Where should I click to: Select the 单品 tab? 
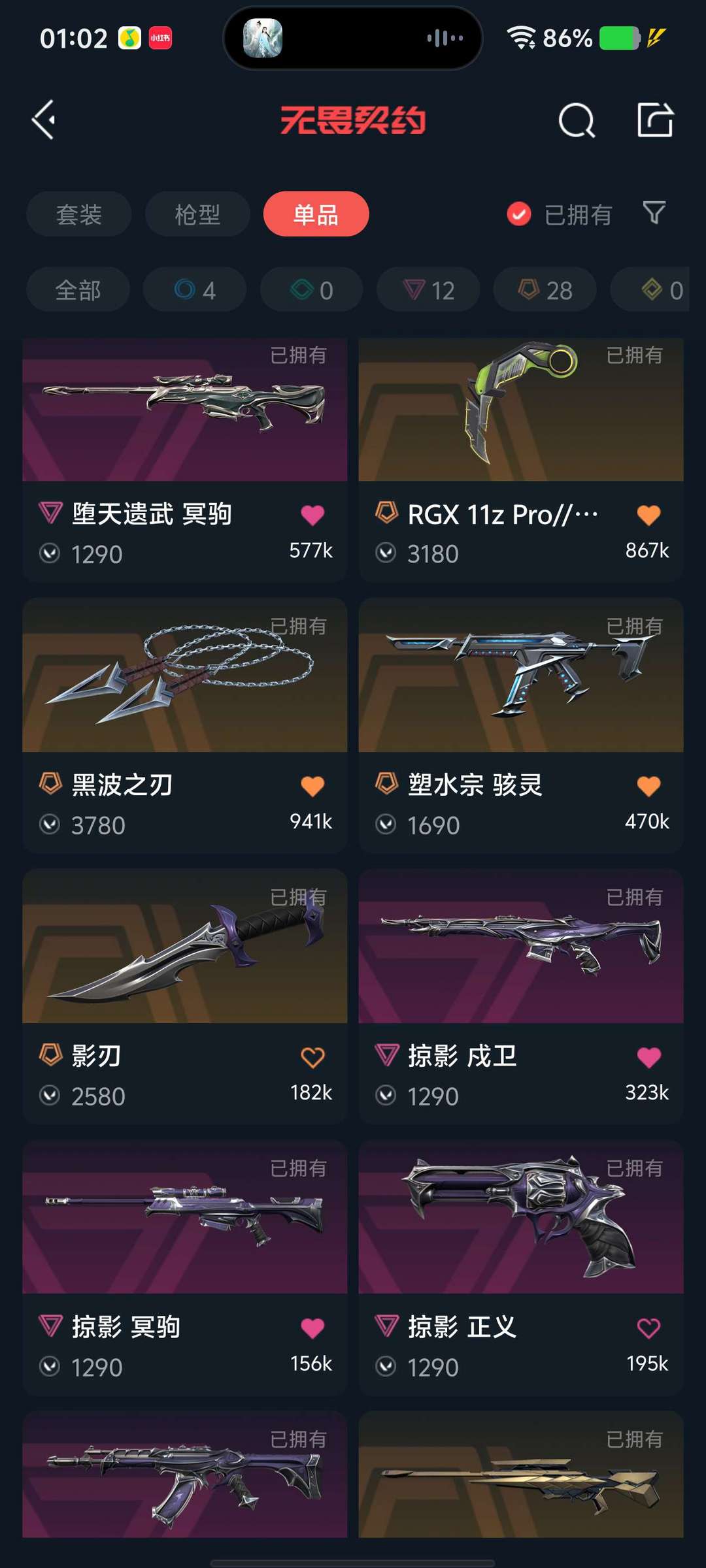316,214
